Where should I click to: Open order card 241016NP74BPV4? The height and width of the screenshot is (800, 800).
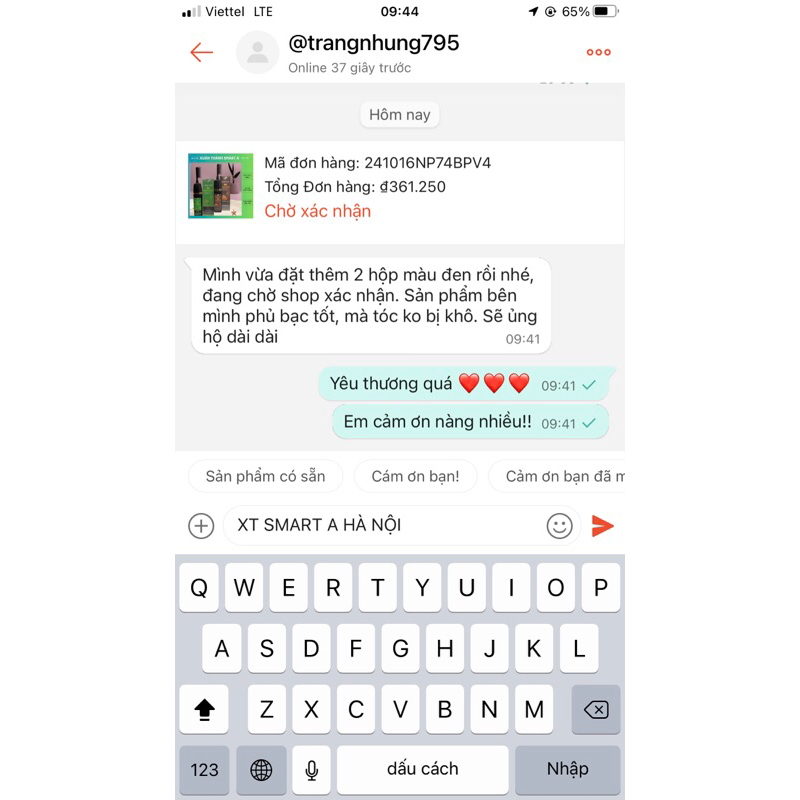tap(399, 187)
